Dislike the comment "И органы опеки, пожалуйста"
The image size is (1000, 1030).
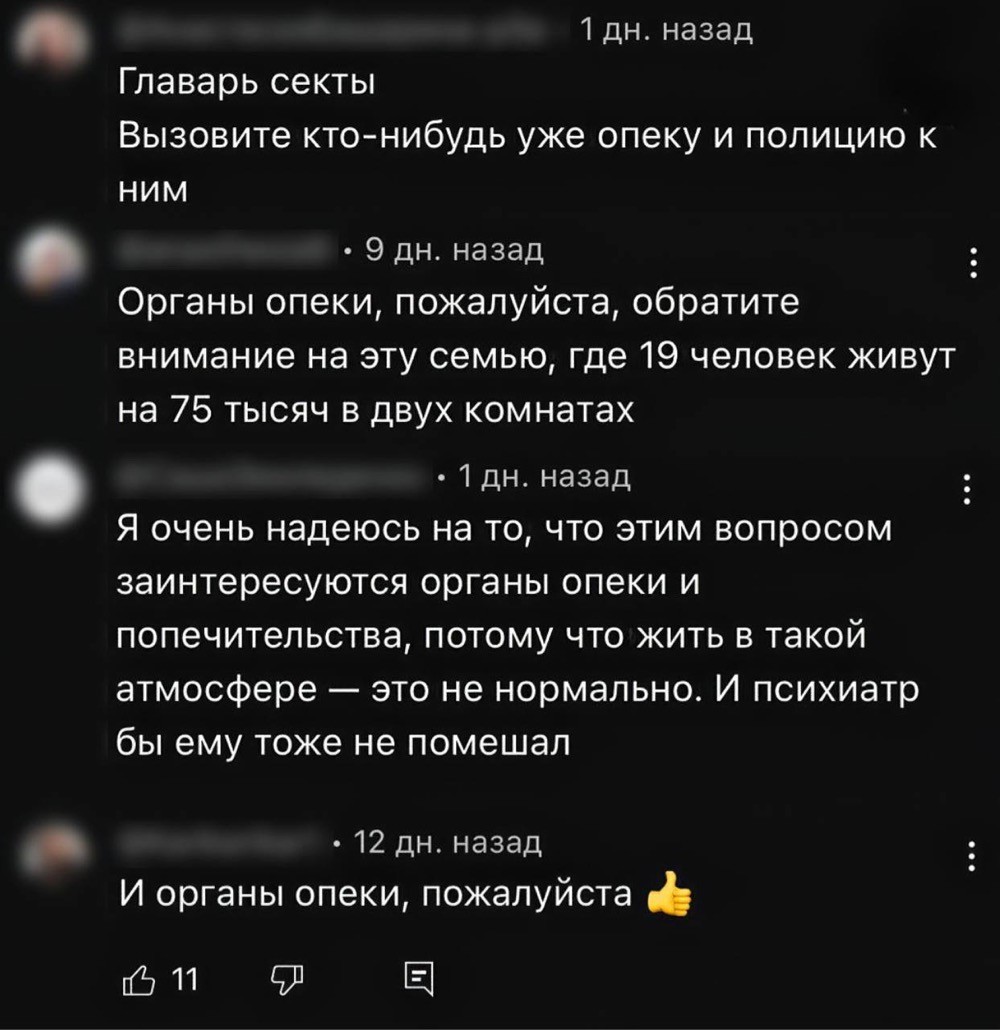(287, 979)
